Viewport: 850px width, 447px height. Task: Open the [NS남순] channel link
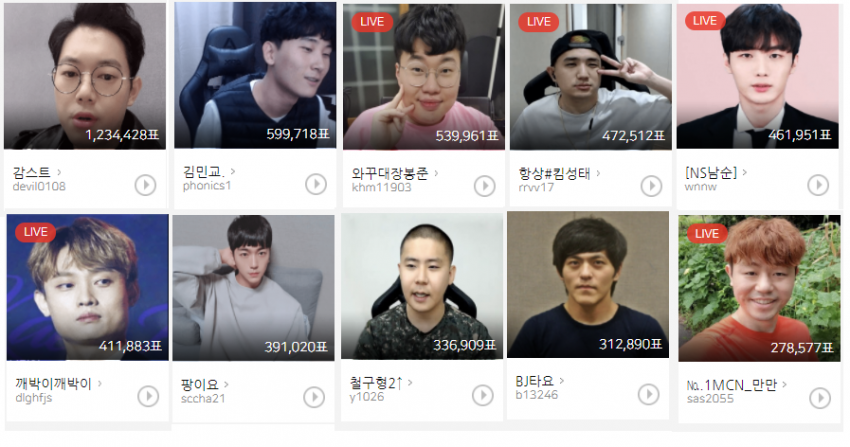coord(711,173)
